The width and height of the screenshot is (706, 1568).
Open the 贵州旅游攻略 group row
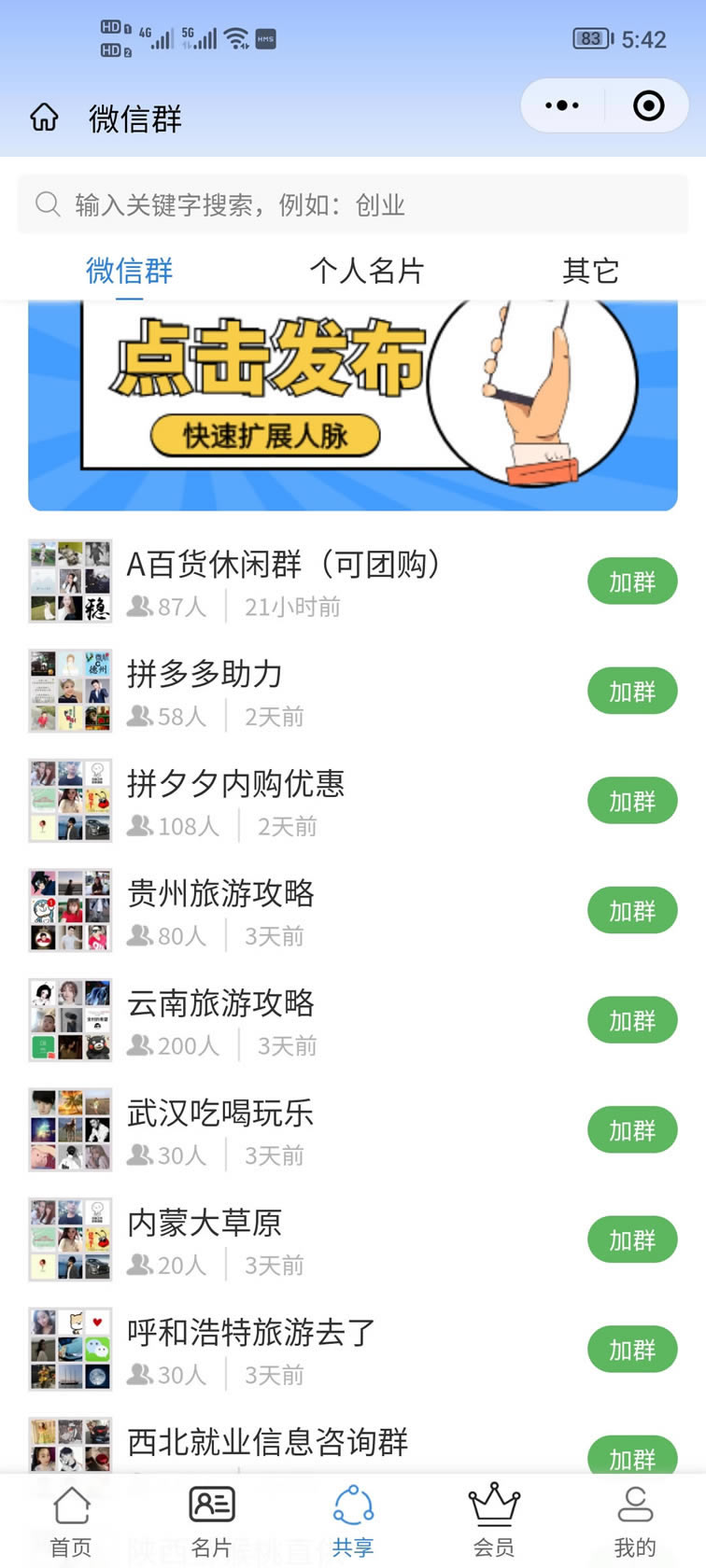click(x=353, y=911)
